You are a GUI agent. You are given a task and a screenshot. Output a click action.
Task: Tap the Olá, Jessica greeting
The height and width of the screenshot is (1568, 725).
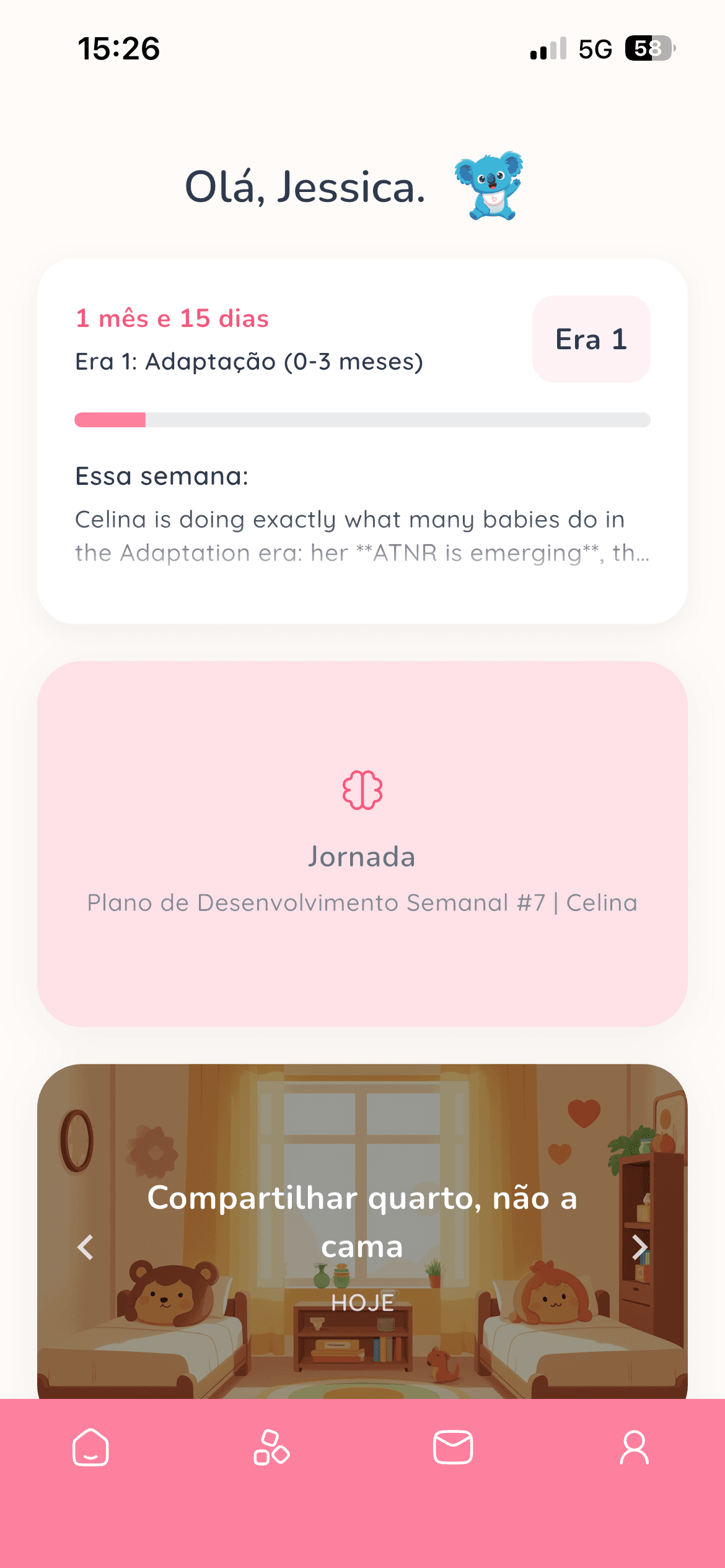tap(304, 188)
